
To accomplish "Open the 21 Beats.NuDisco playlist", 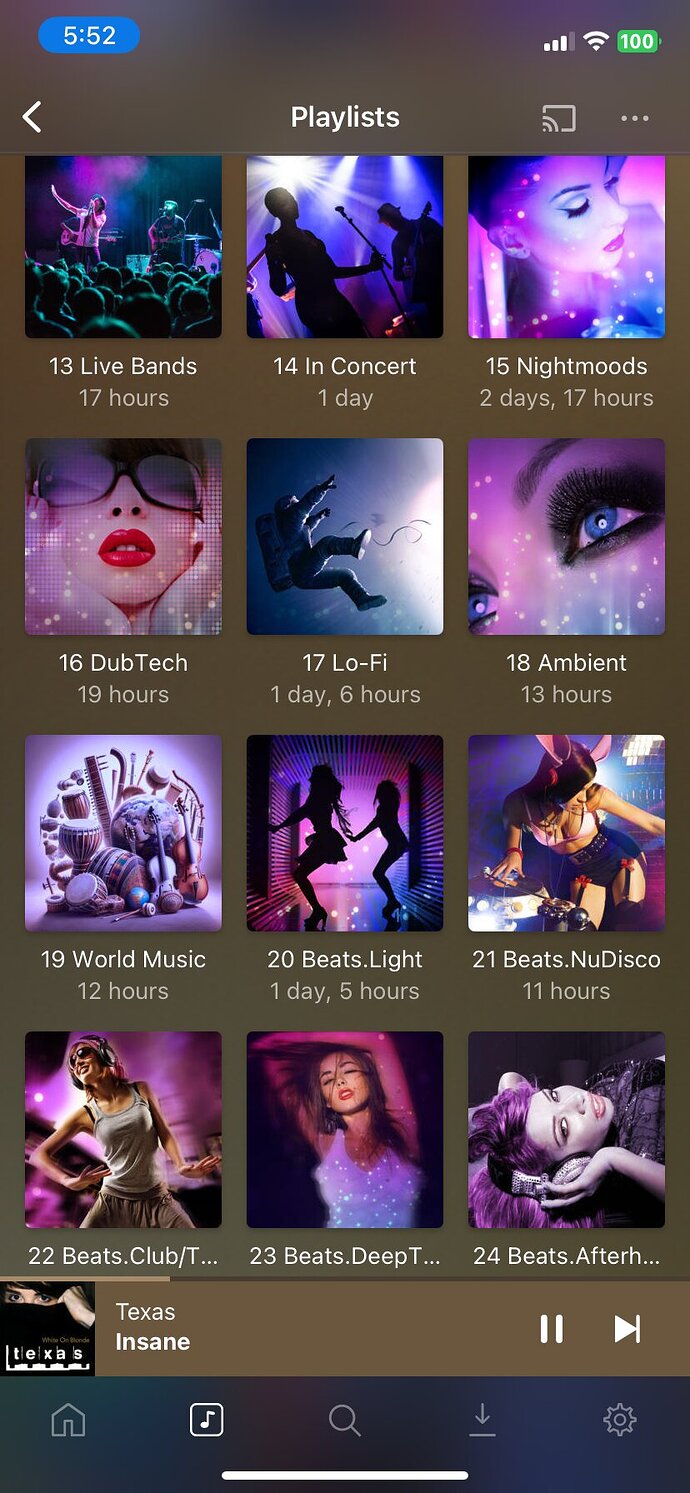I will (x=566, y=833).
